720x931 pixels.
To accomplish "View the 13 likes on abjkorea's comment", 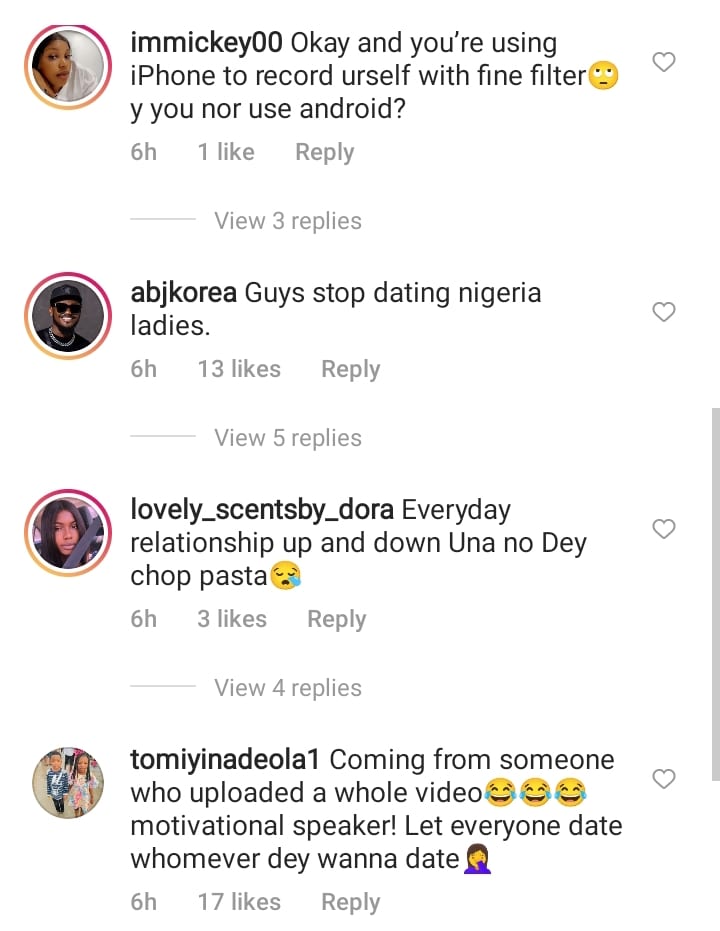I will tap(239, 369).
